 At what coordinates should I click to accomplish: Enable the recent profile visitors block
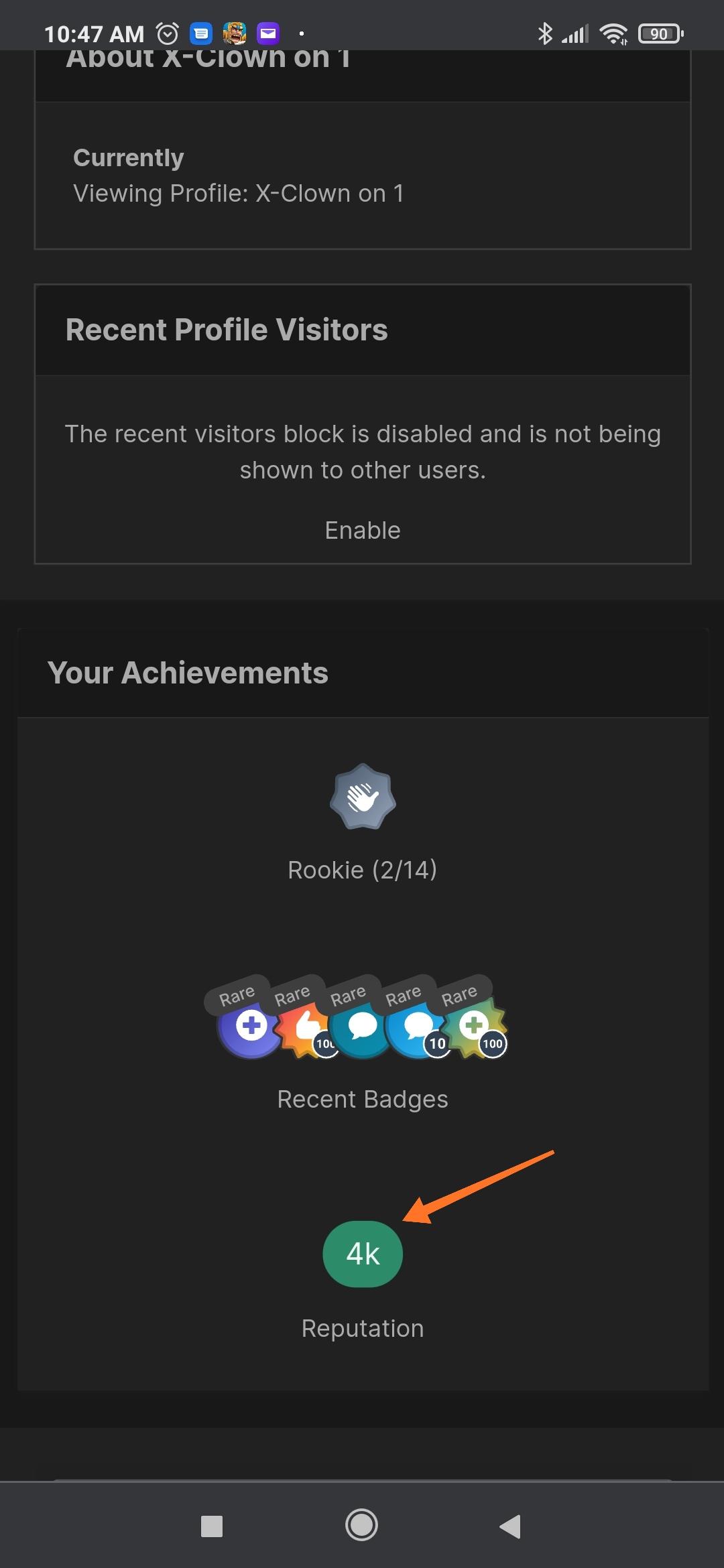(x=363, y=530)
